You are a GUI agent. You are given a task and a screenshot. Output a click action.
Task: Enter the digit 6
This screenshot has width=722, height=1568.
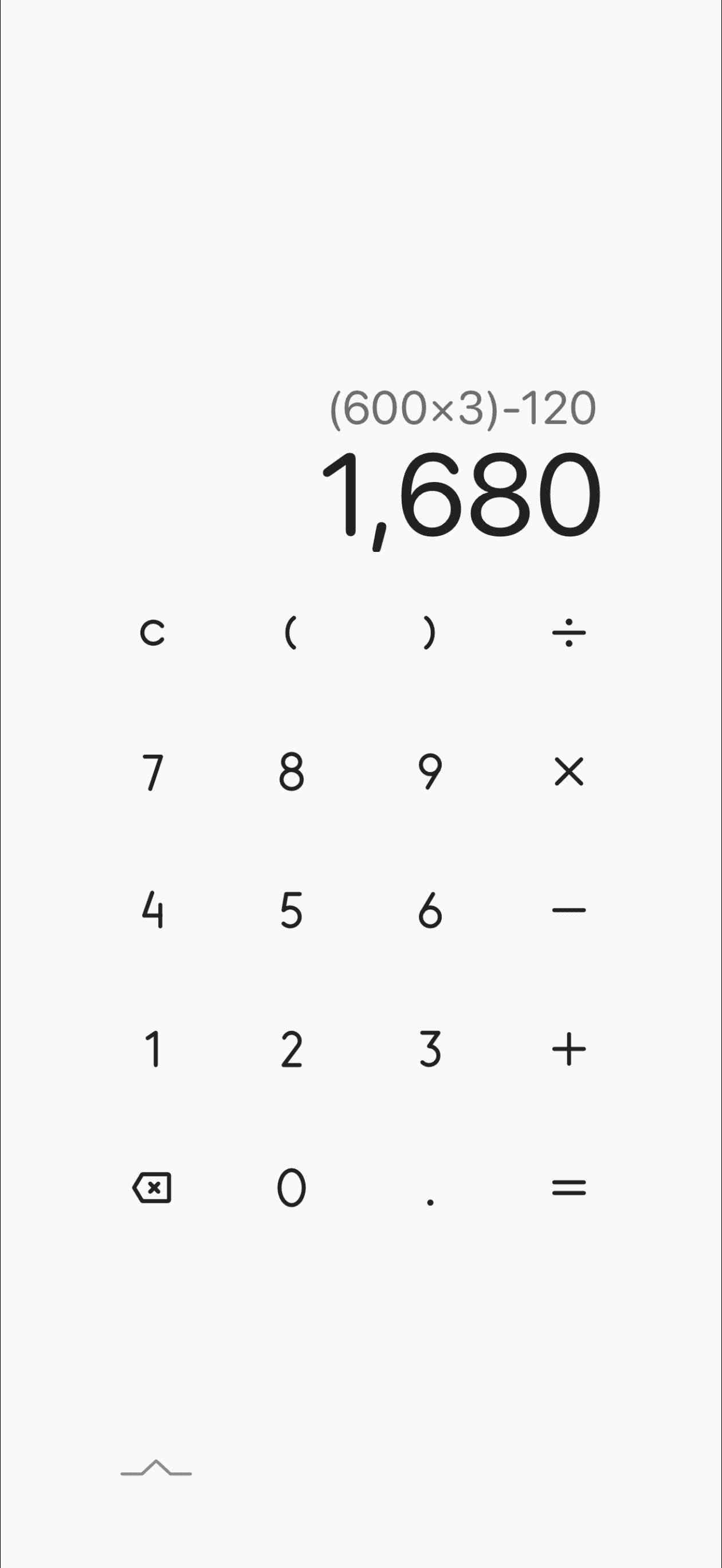(430, 911)
